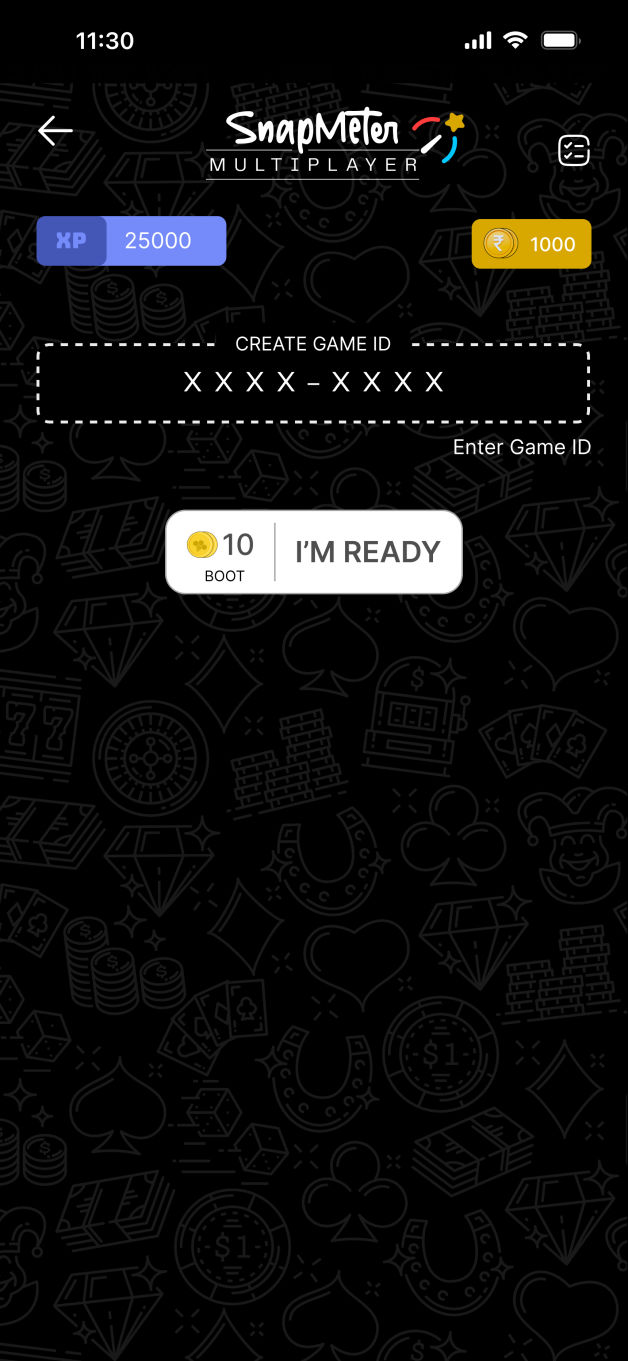Tap the XP 25000 badge
Image resolution: width=628 pixels, height=1361 pixels.
[131, 241]
